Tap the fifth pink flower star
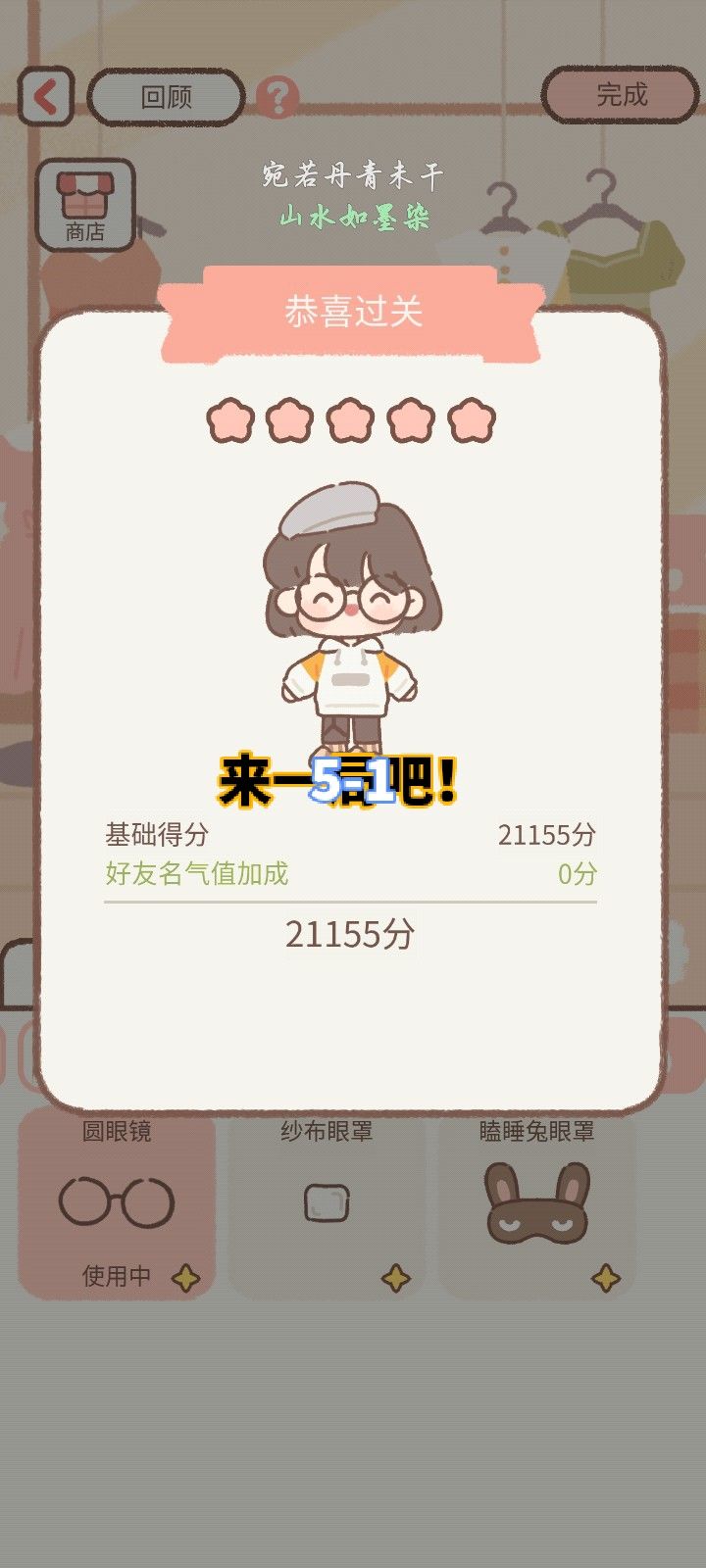This screenshot has width=706, height=1568. point(470,419)
